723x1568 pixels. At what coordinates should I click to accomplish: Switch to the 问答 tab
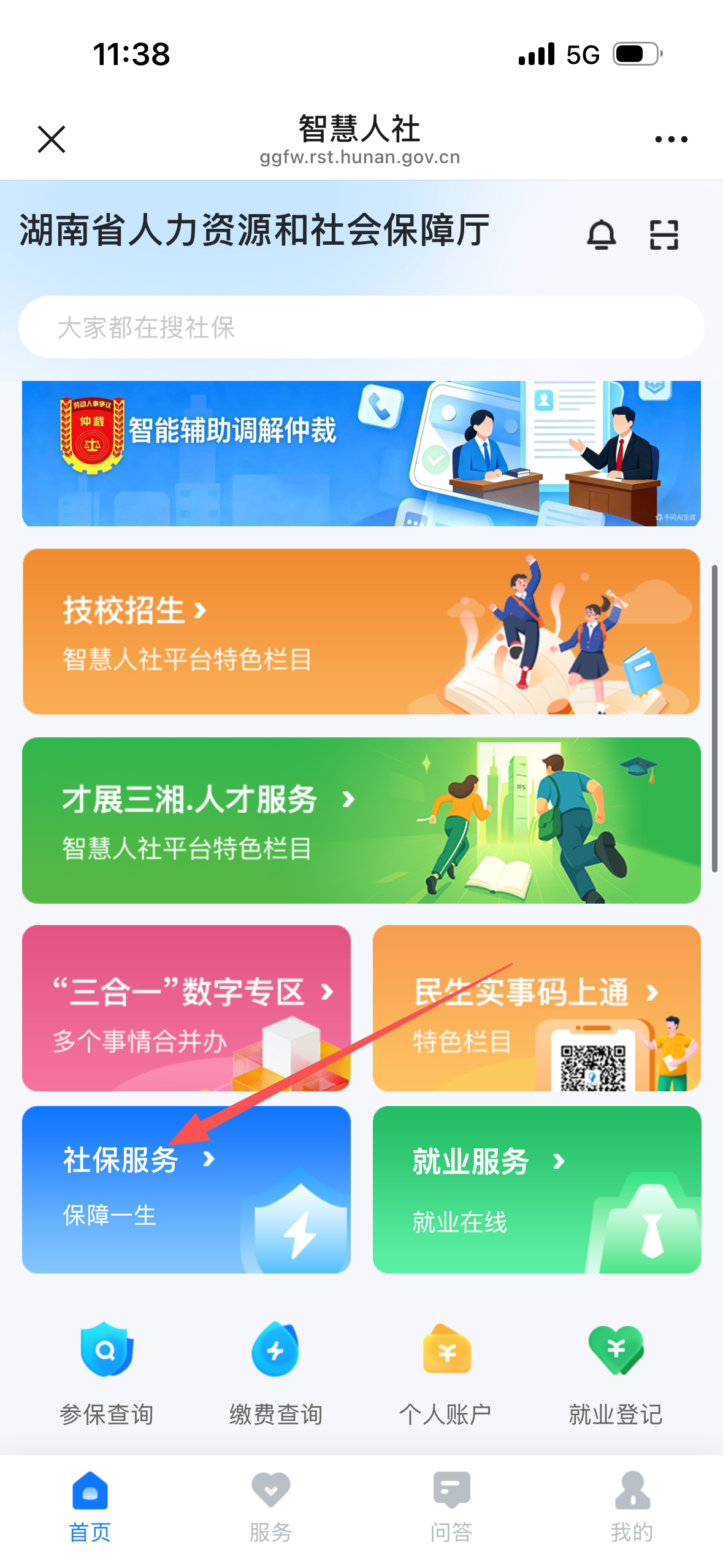(x=451, y=1507)
